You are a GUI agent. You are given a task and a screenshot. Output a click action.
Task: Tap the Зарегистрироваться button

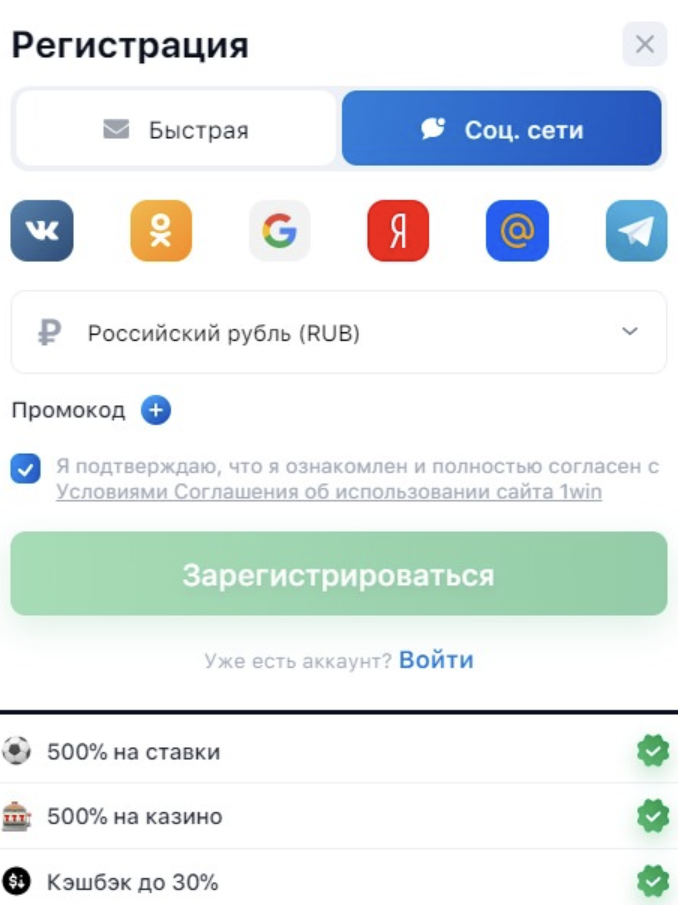pos(338,574)
